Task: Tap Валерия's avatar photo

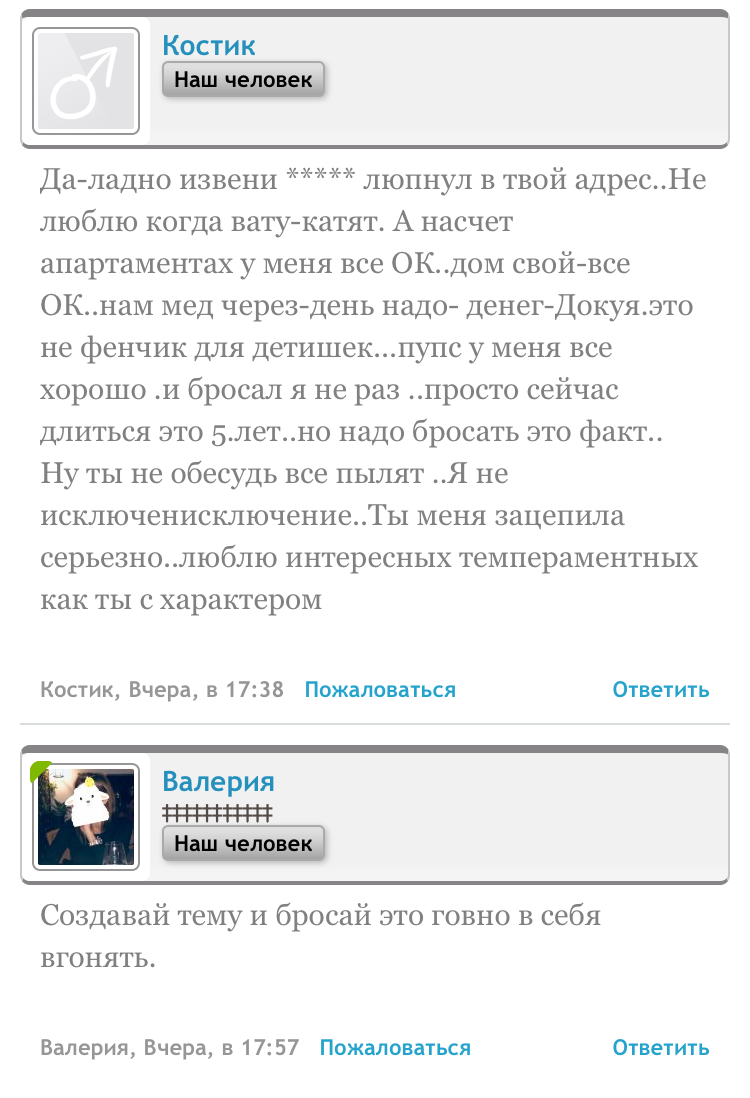Action: (x=86, y=817)
